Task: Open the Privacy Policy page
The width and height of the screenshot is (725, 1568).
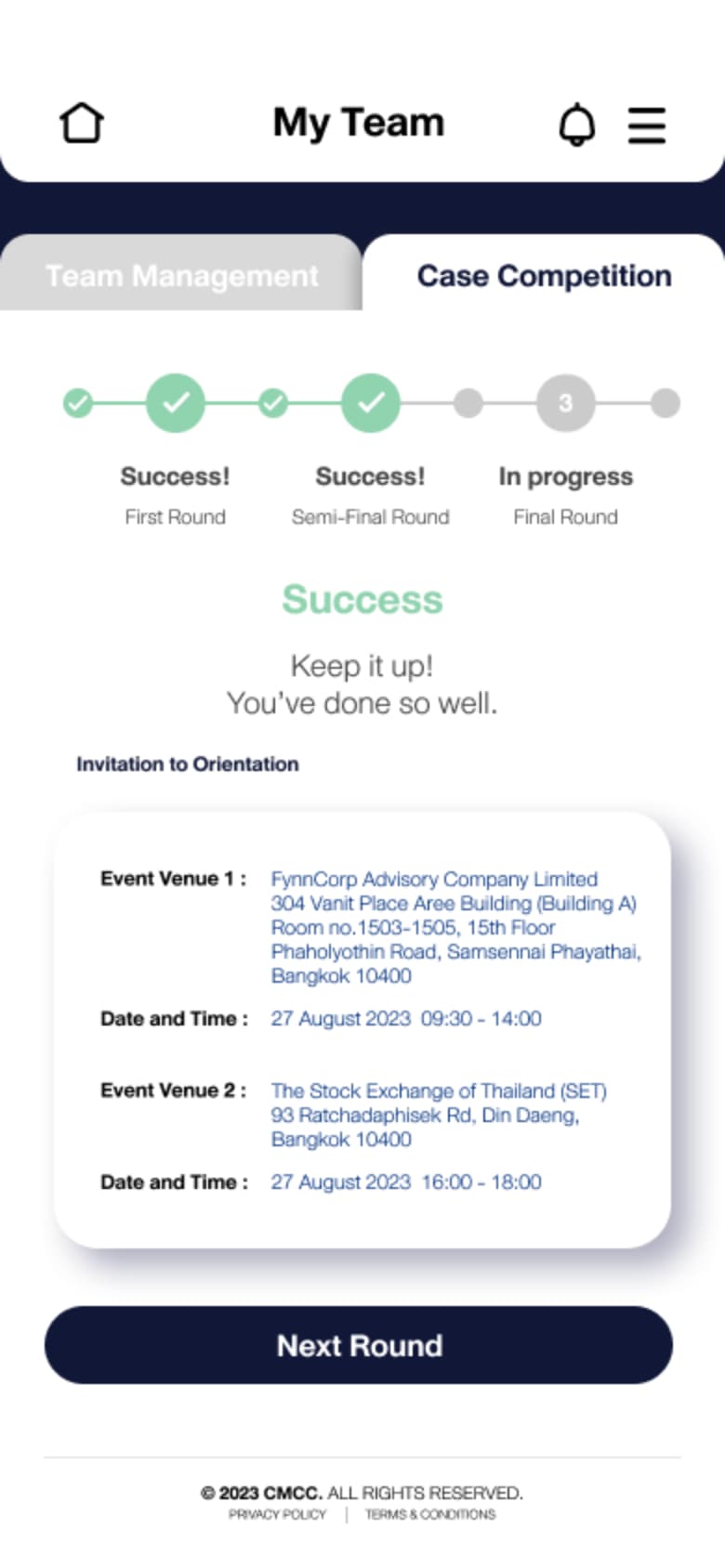Action: point(278,1514)
